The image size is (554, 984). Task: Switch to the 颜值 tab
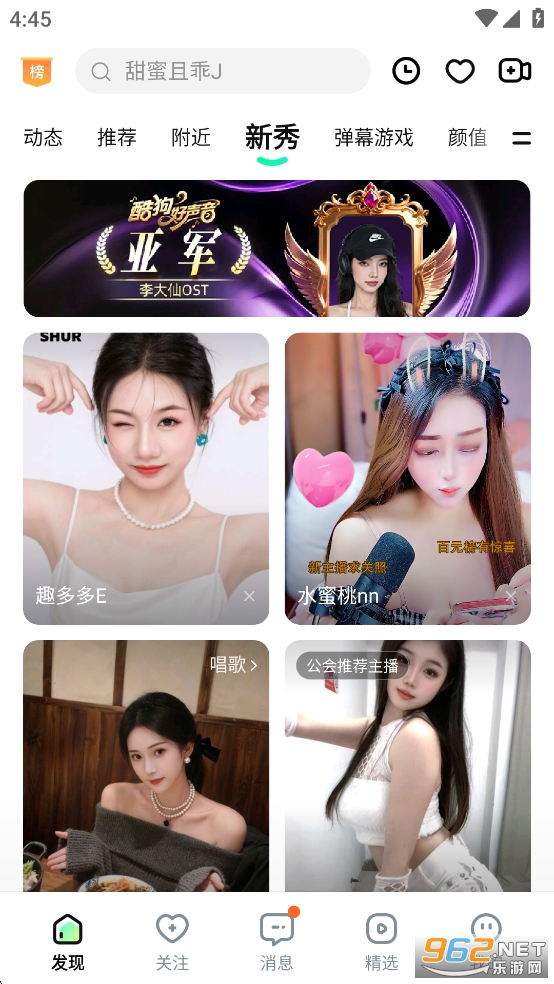(x=467, y=137)
